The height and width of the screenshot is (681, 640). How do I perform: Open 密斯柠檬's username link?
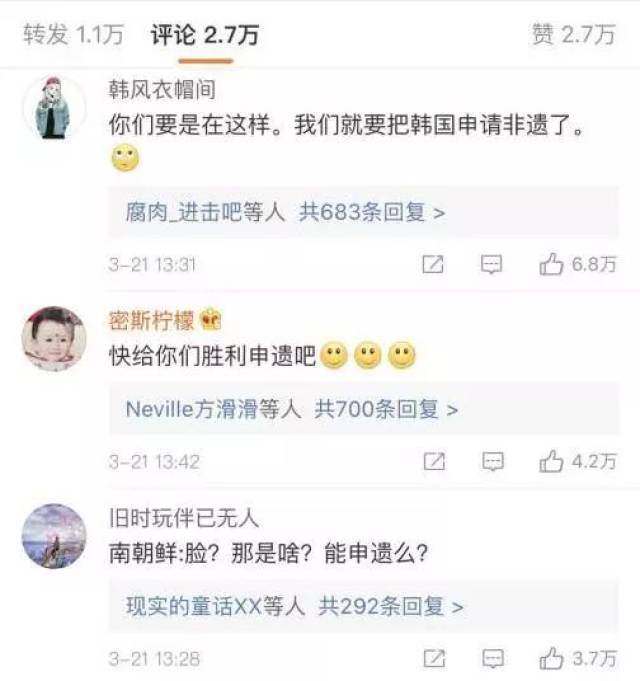151,320
